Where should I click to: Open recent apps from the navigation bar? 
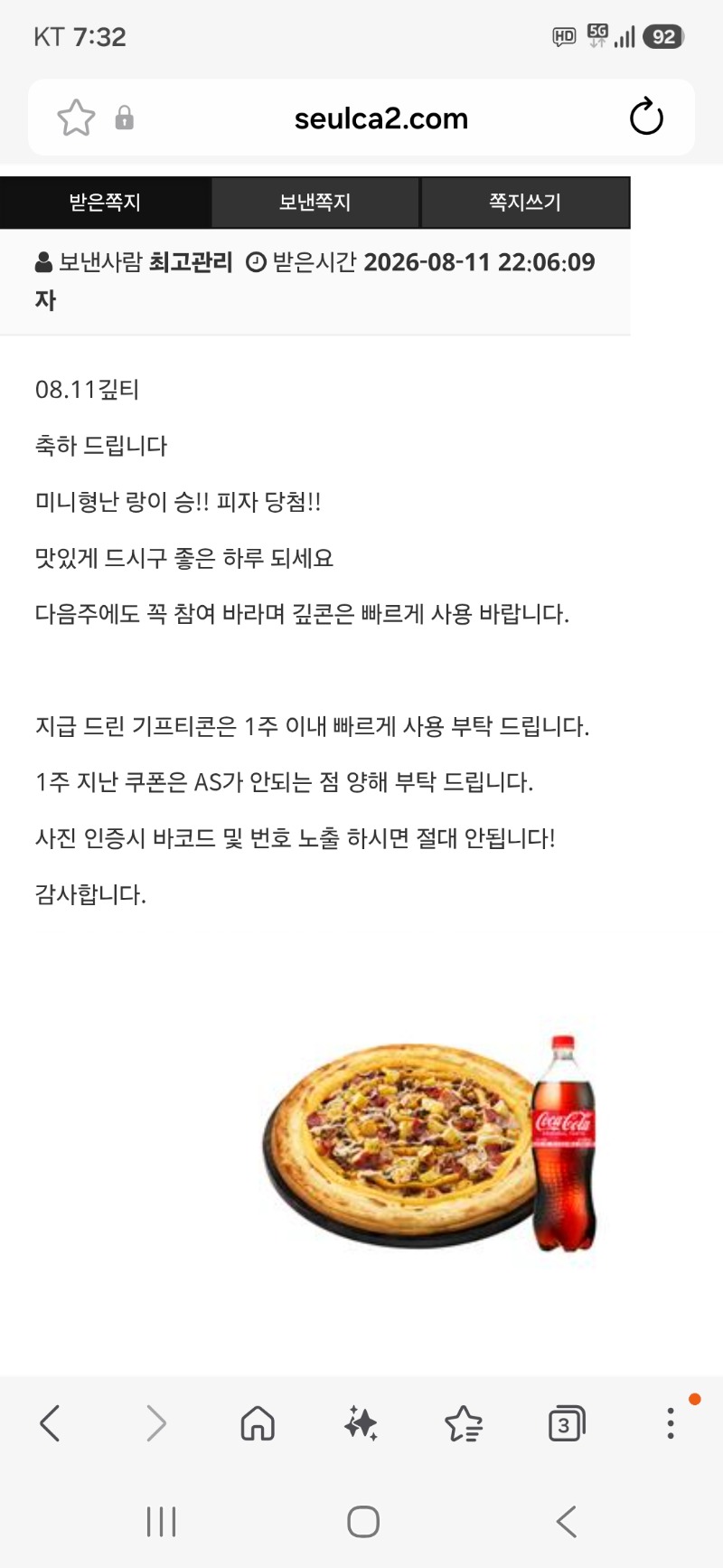click(161, 1522)
